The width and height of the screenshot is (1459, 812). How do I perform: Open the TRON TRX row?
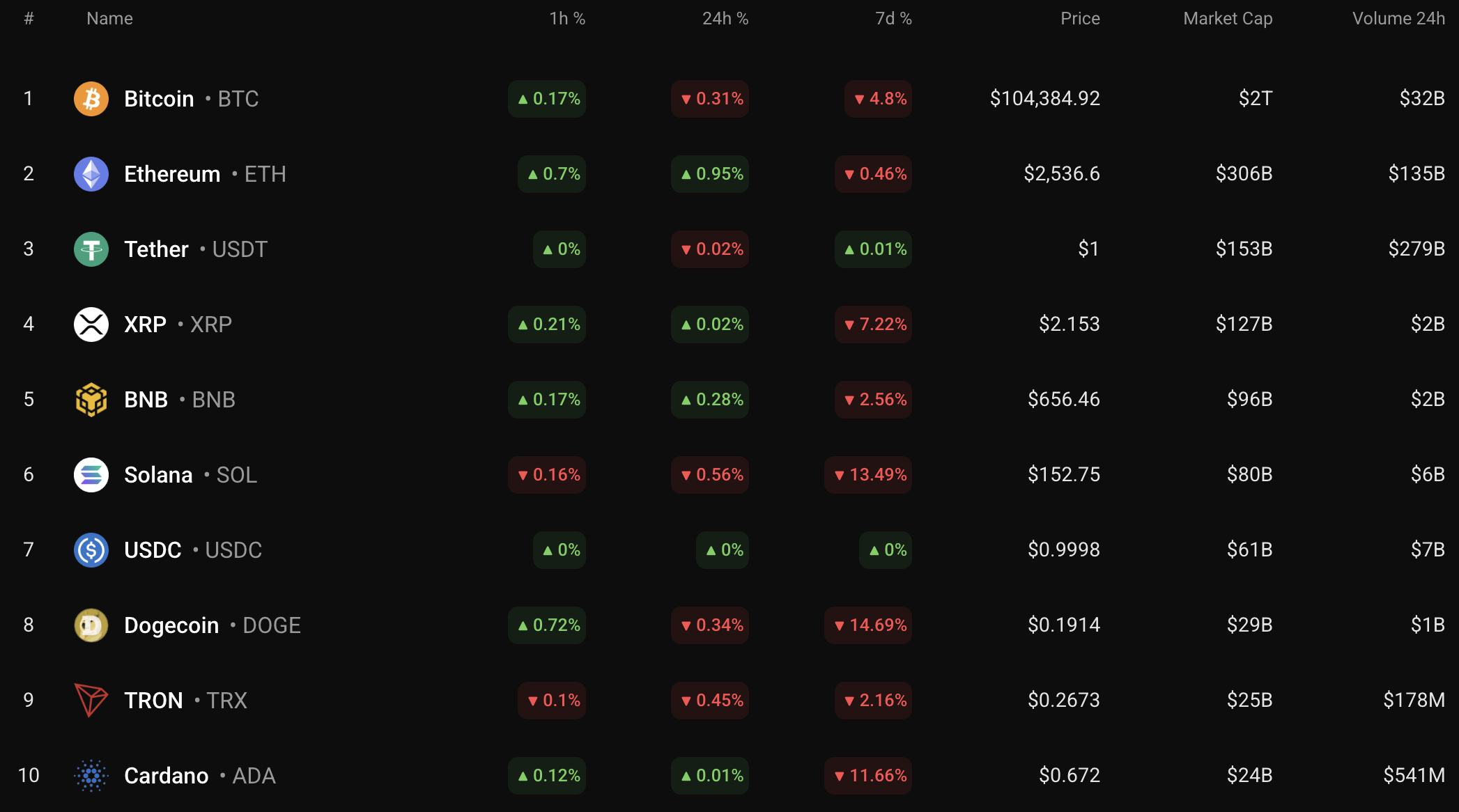[153, 701]
